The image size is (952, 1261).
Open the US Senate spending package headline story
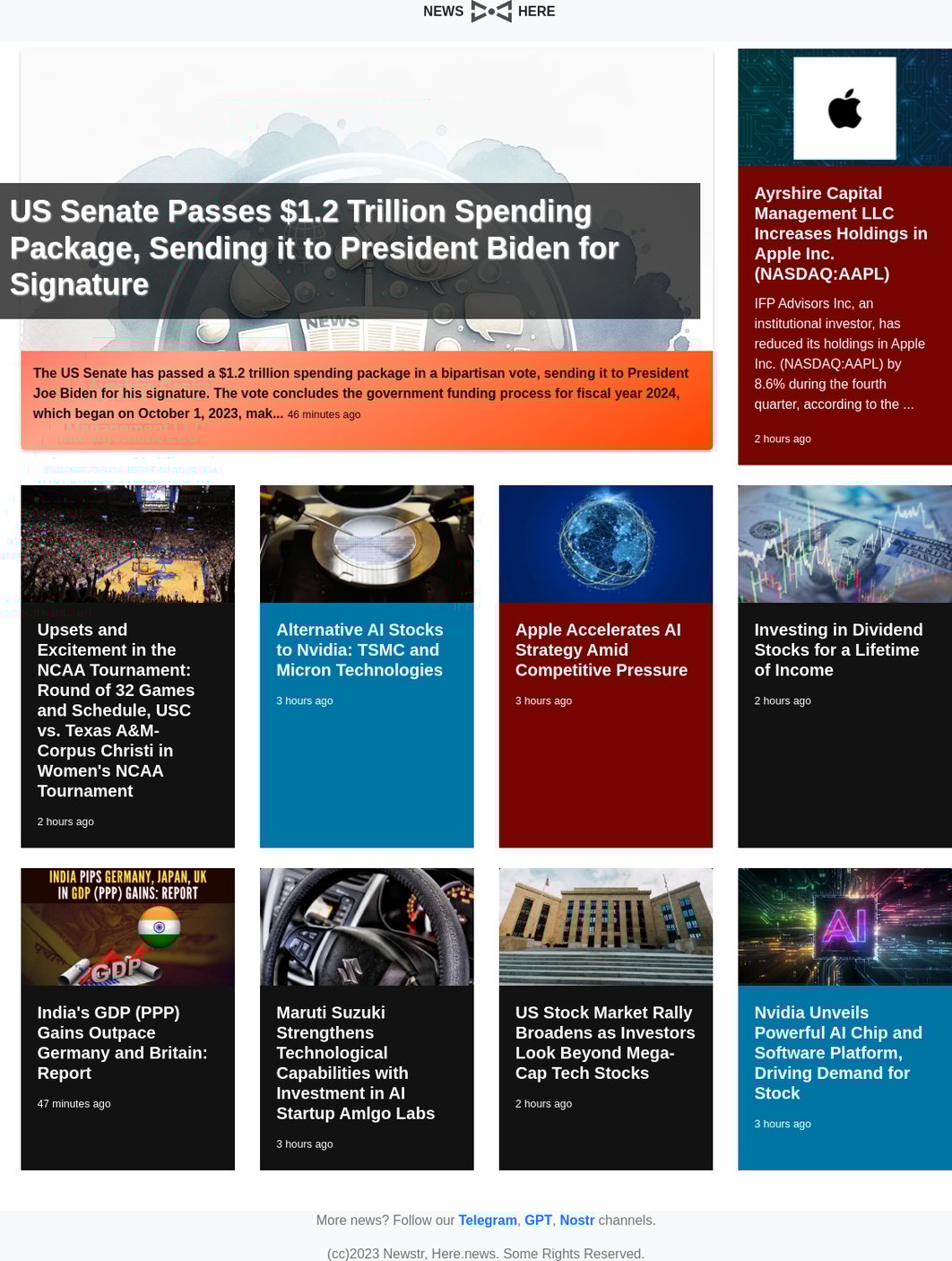click(x=314, y=248)
